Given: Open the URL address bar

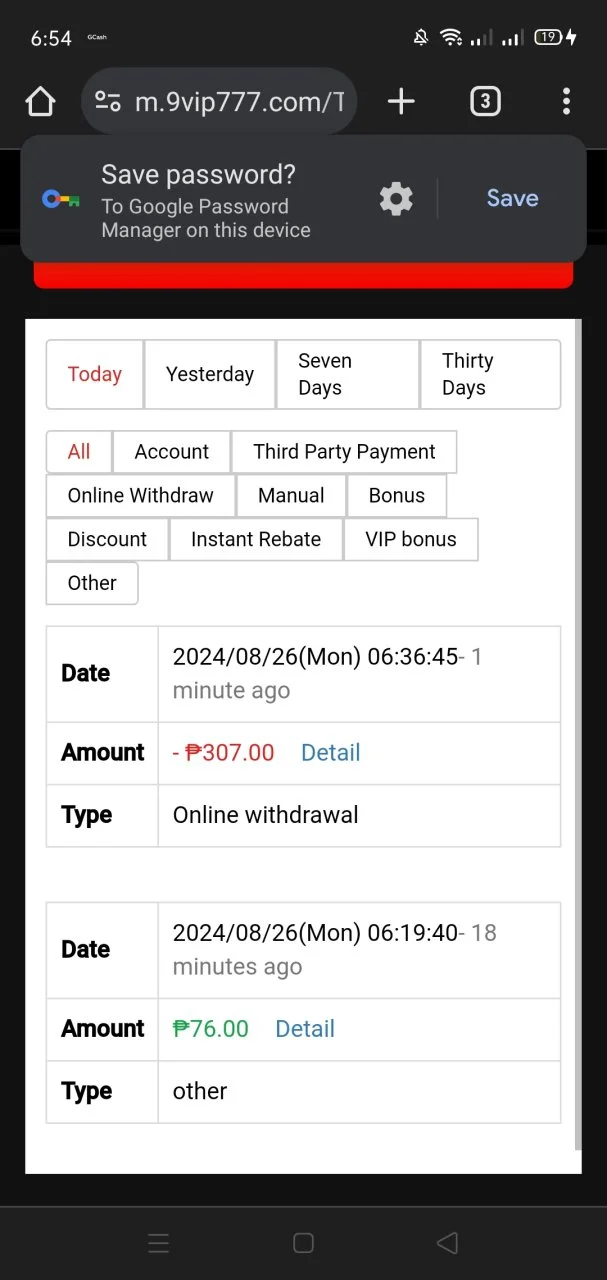Looking at the screenshot, I should (219, 101).
